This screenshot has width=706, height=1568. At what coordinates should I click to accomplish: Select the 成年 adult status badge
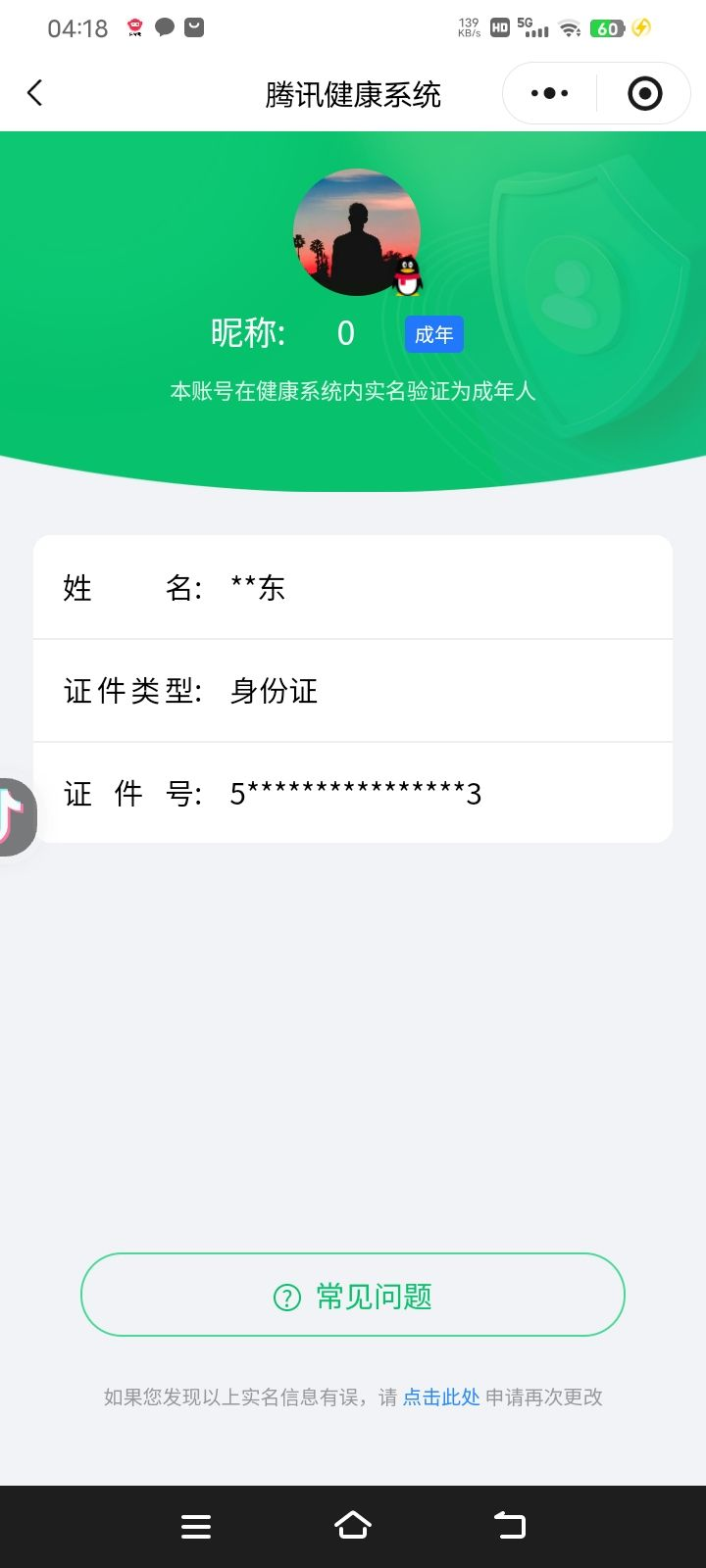coord(433,334)
